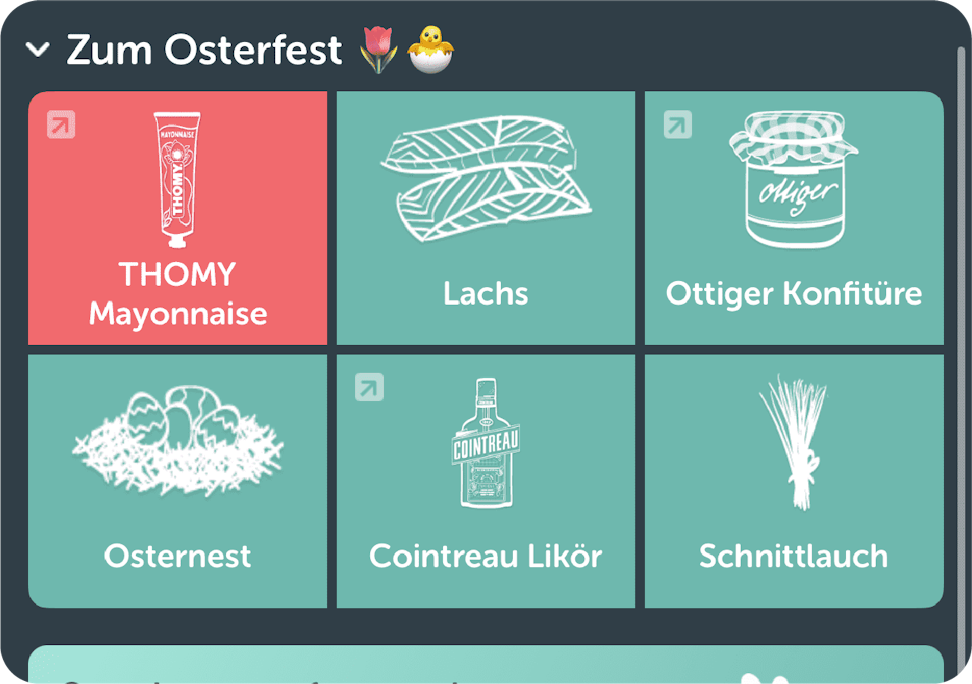Image resolution: width=972 pixels, height=684 pixels.
Task: Collapse the Zum Osterfest section
Action: click(x=38, y=49)
